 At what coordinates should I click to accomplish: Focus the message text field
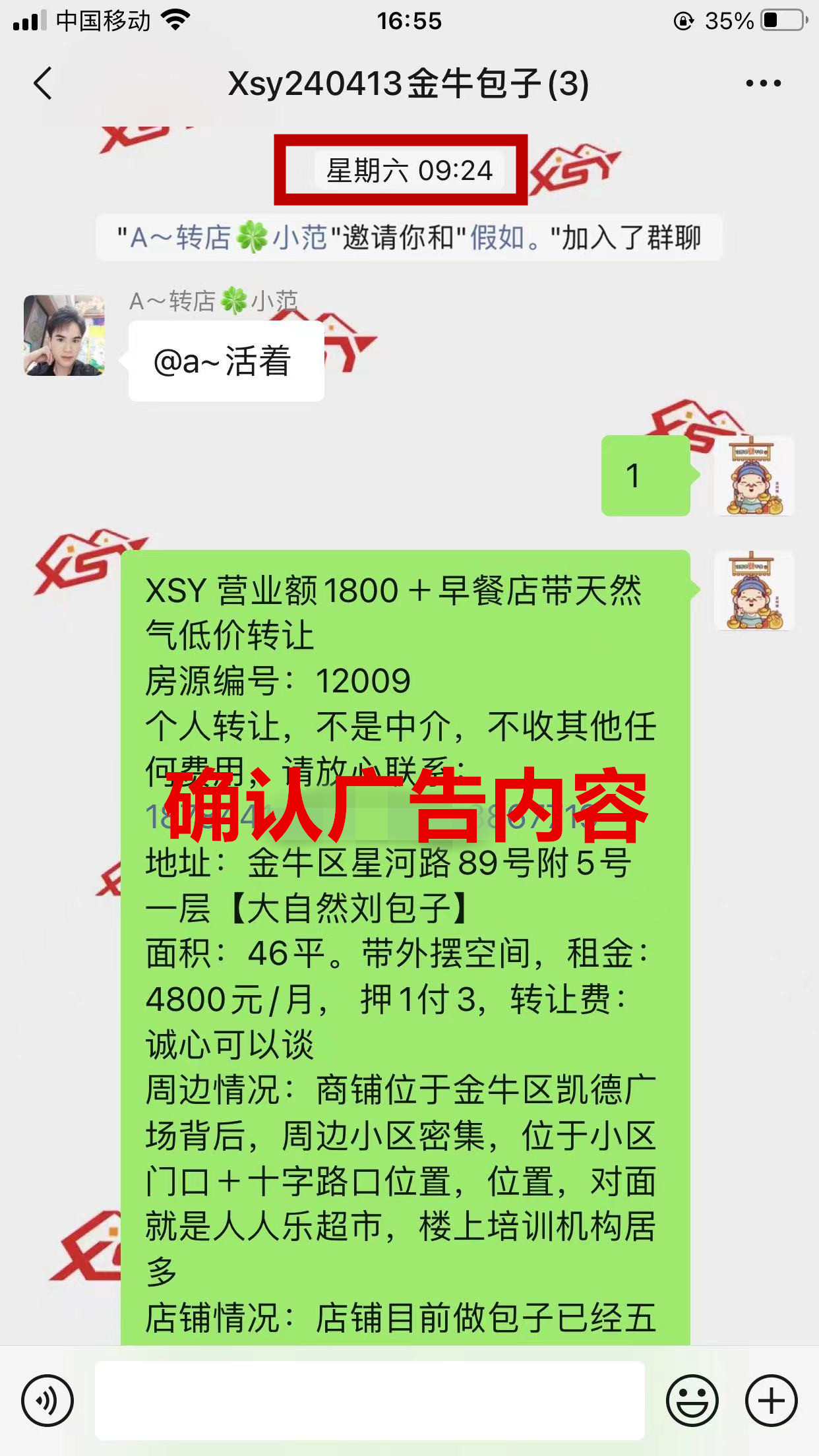coord(369,1400)
